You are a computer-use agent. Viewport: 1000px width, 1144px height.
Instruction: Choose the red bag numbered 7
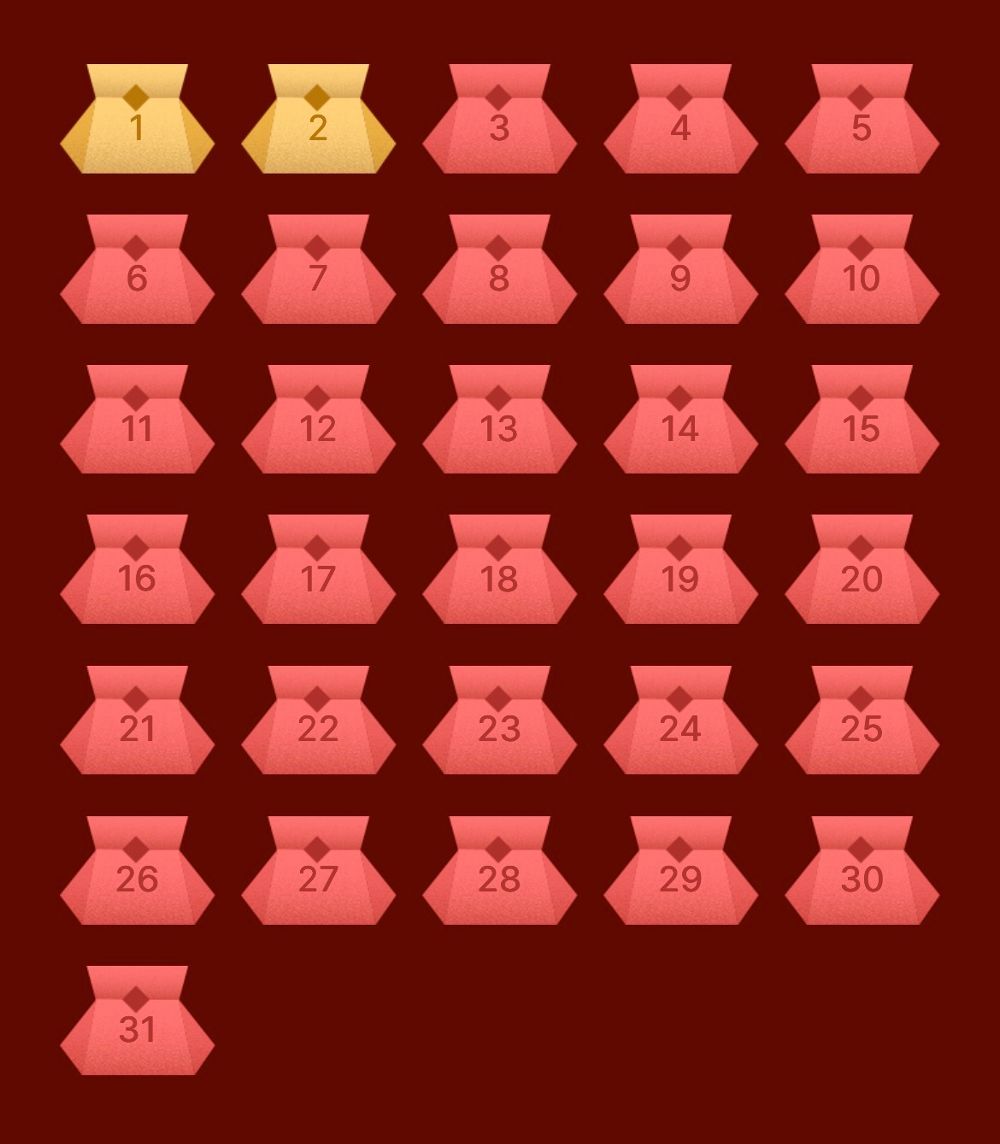click(318, 272)
